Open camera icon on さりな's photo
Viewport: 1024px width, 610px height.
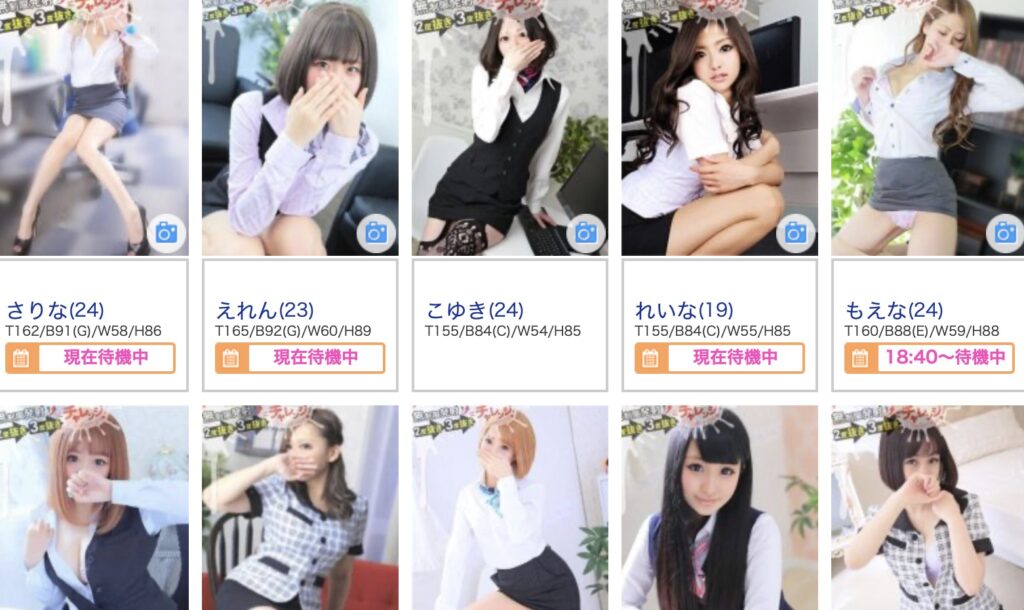coord(166,233)
